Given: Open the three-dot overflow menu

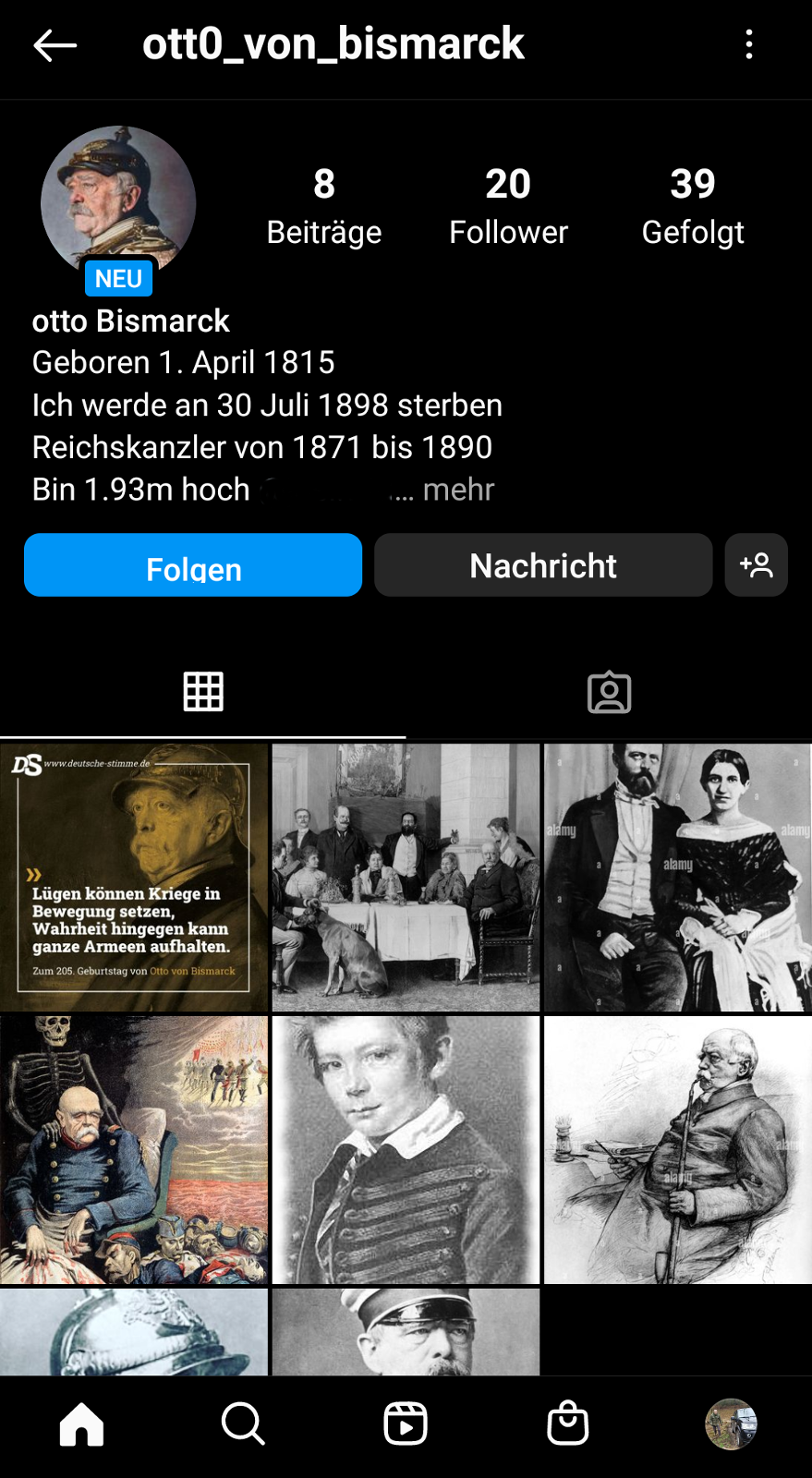Looking at the screenshot, I should click(x=749, y=44).
